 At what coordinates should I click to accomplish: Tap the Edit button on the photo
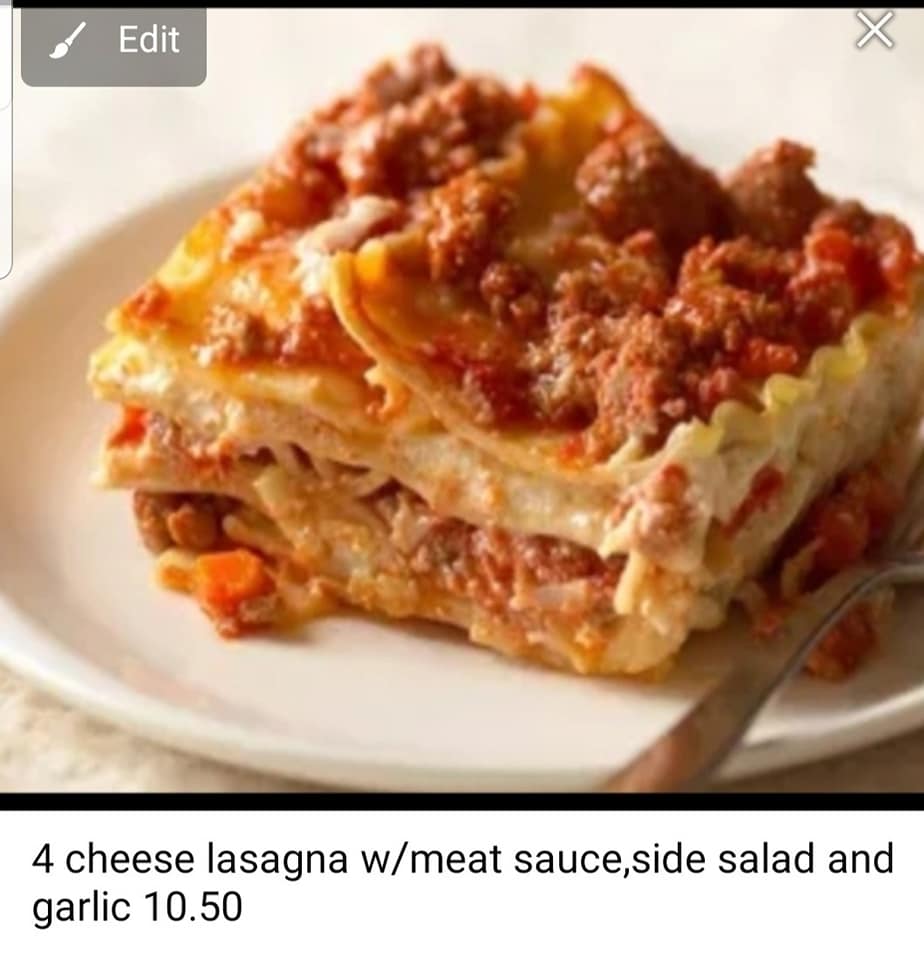(x=114, y=42)
